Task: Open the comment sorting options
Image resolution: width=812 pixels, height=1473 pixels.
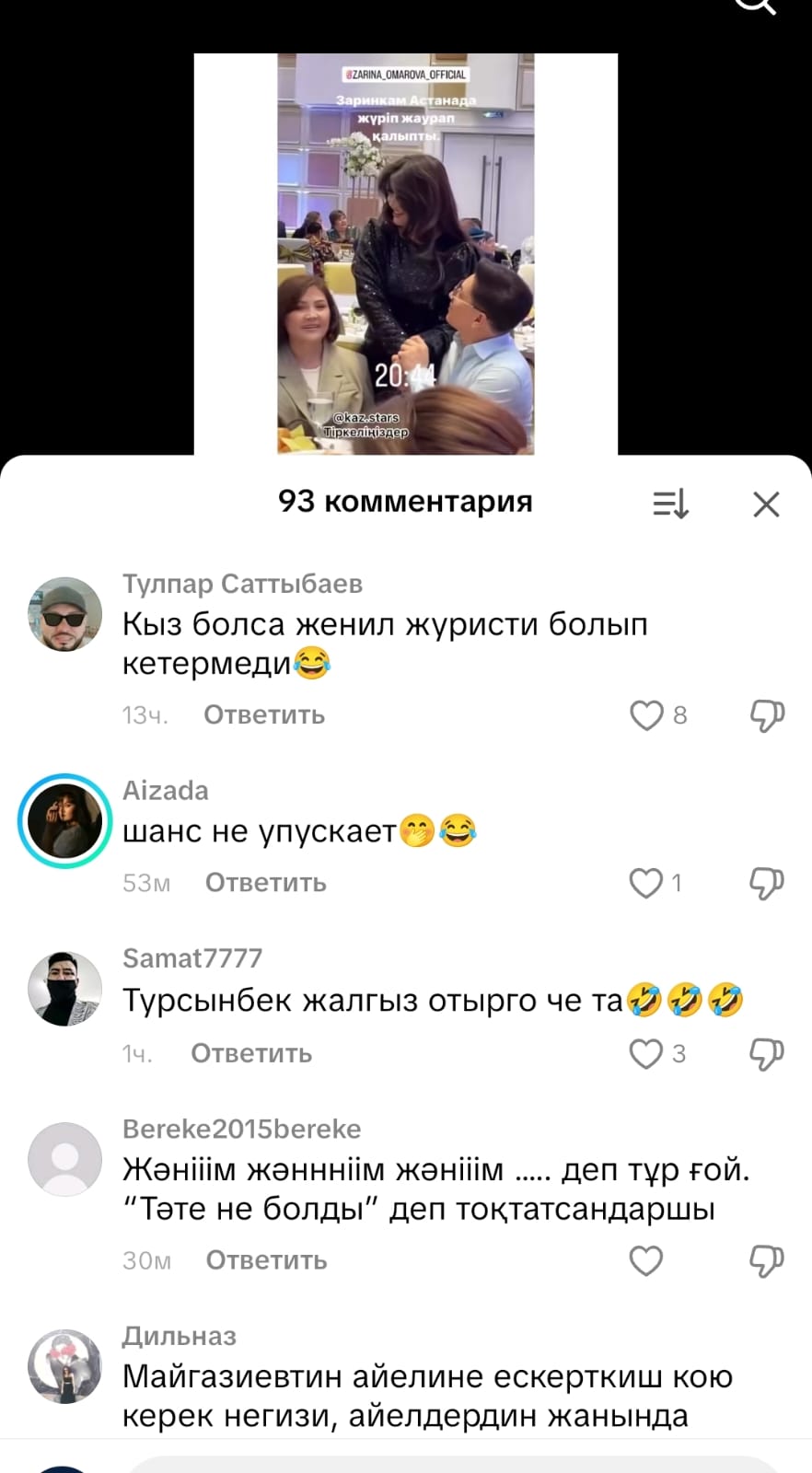Action: pos(670,504)
